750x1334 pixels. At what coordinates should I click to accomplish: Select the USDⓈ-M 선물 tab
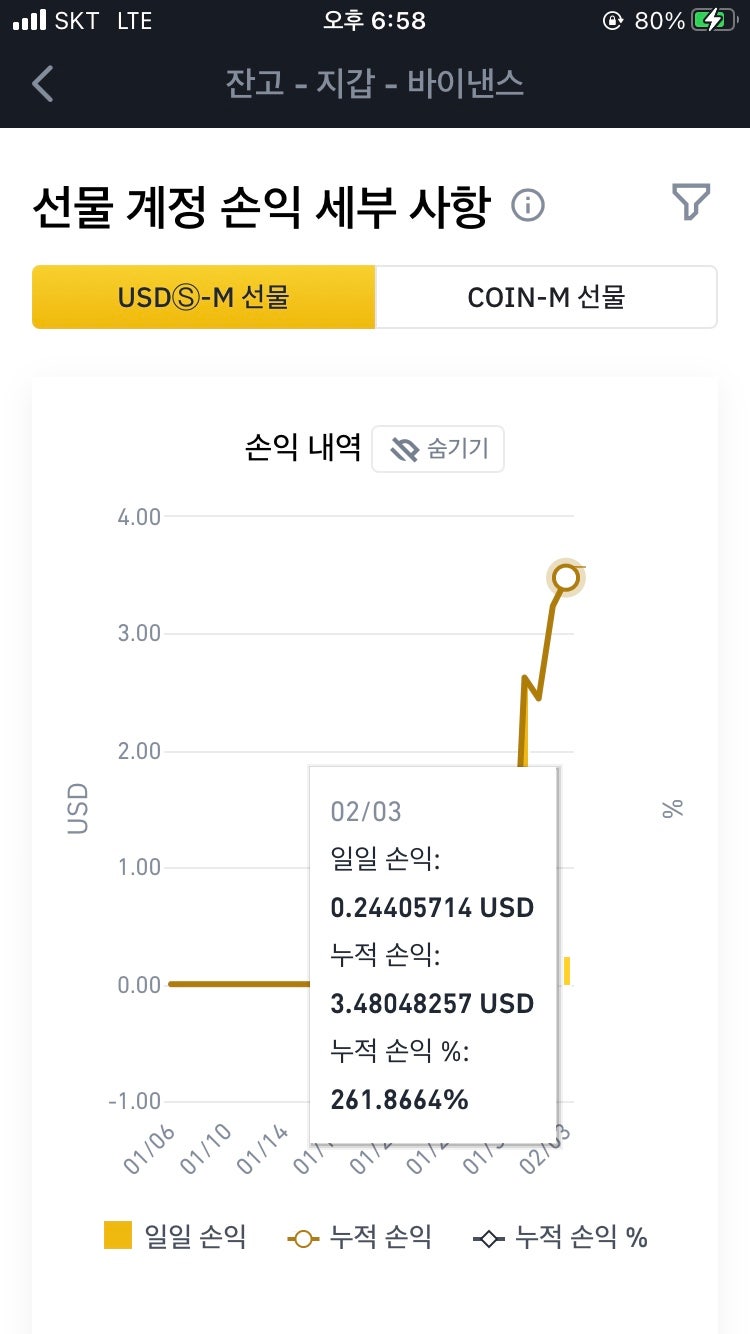click(204, 297)
